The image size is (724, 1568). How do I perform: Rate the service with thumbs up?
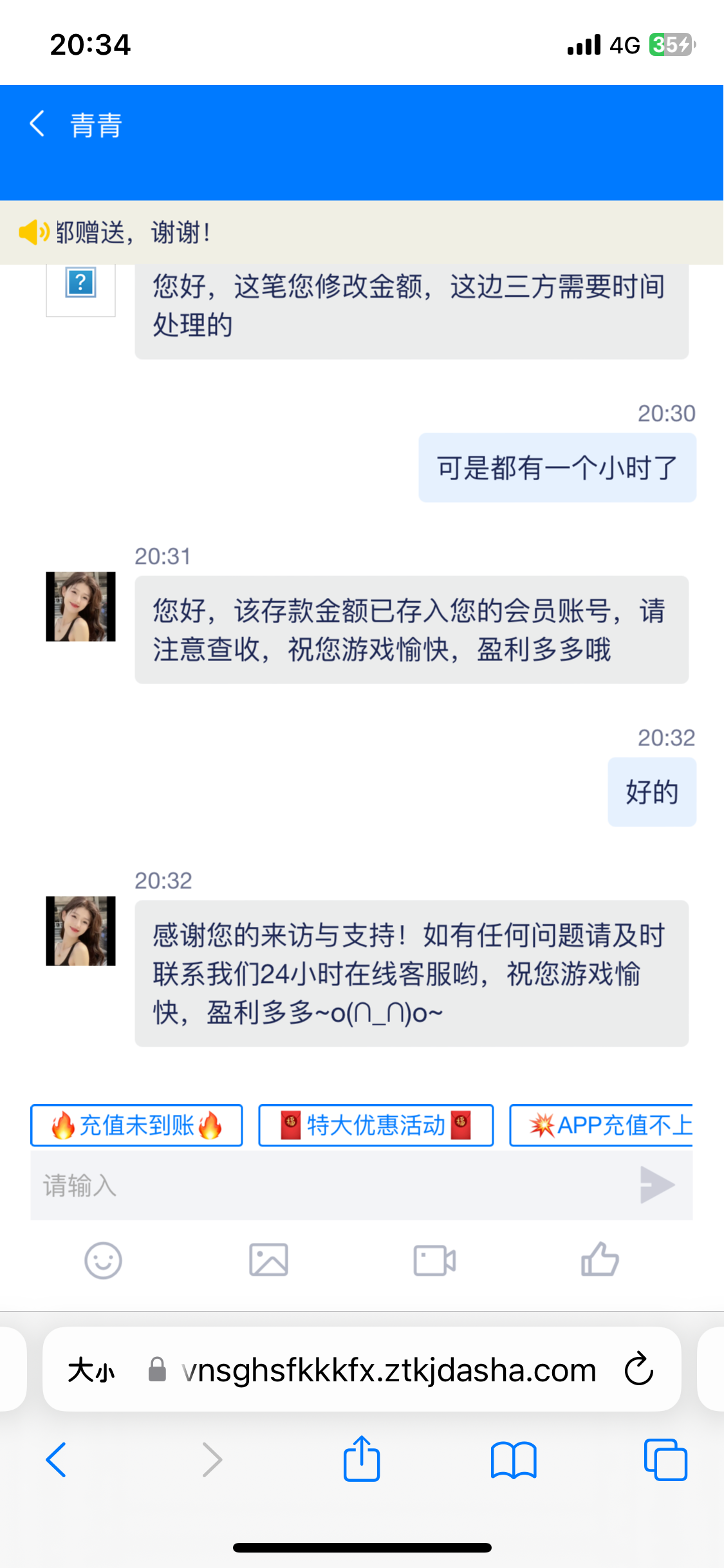tap(600, 1260)
